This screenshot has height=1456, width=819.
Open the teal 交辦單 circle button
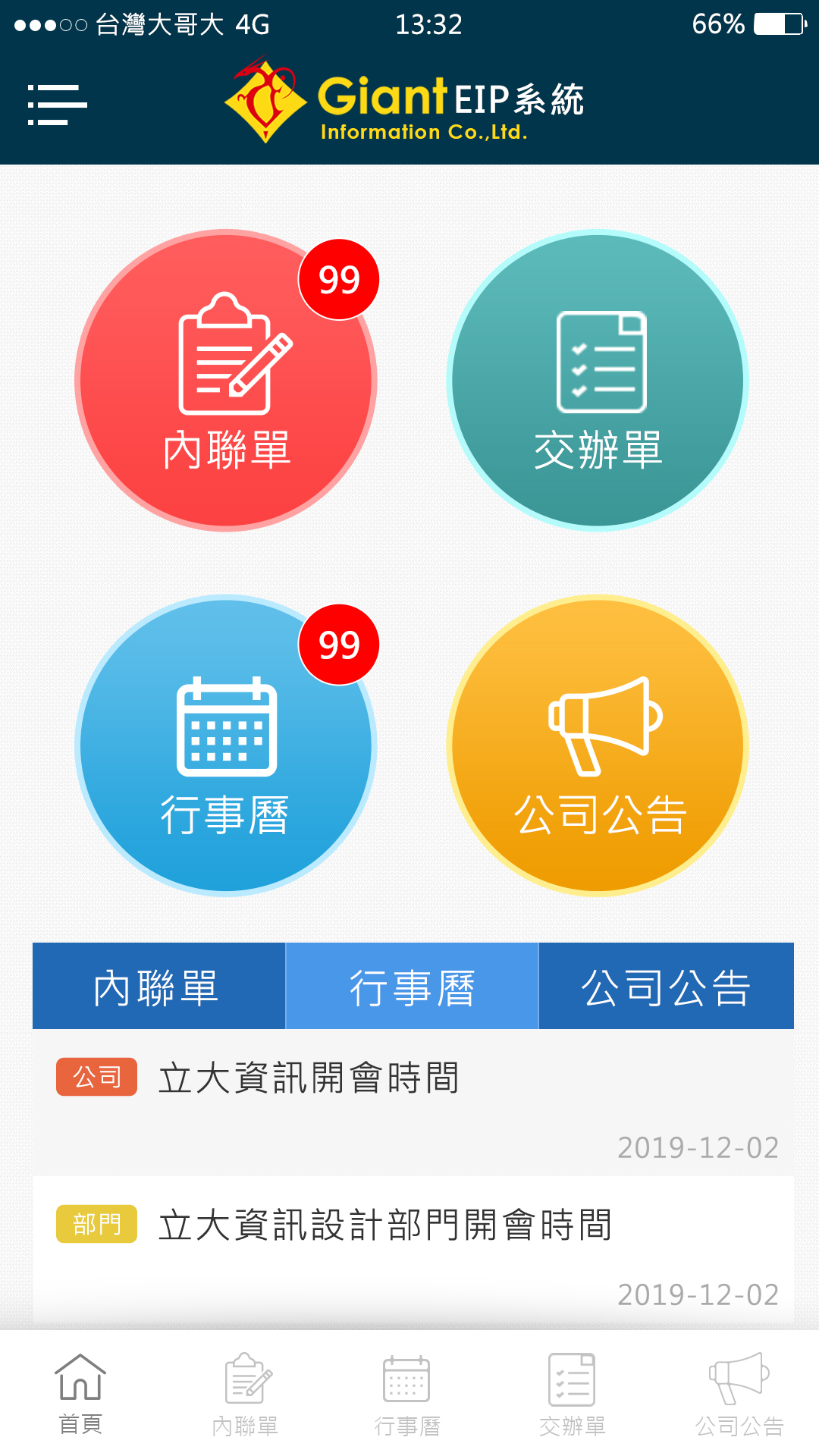pos(598,381)
